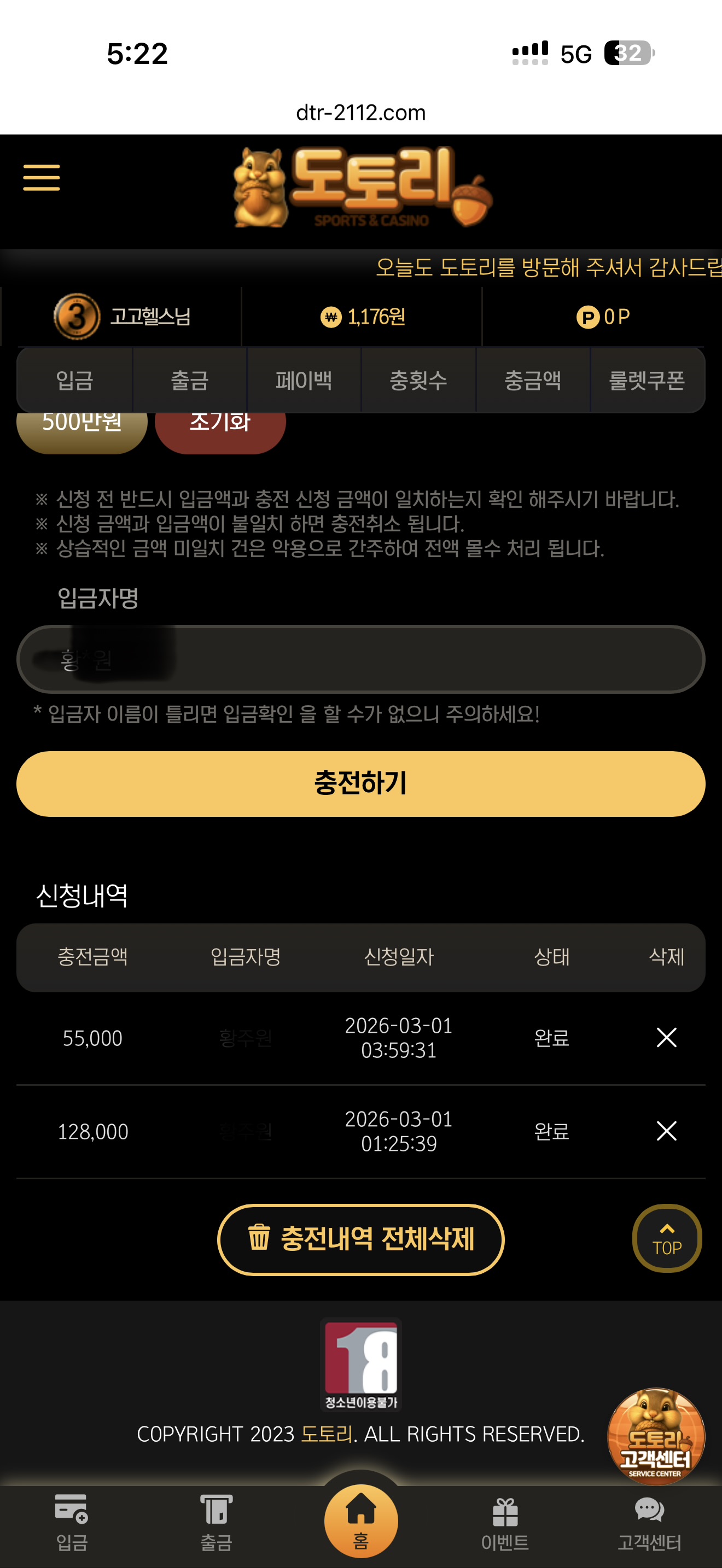Open the hamburger menu
The height and width of the screenshot is (1568, 722).
pyautogui.click(x=42, y=177)
